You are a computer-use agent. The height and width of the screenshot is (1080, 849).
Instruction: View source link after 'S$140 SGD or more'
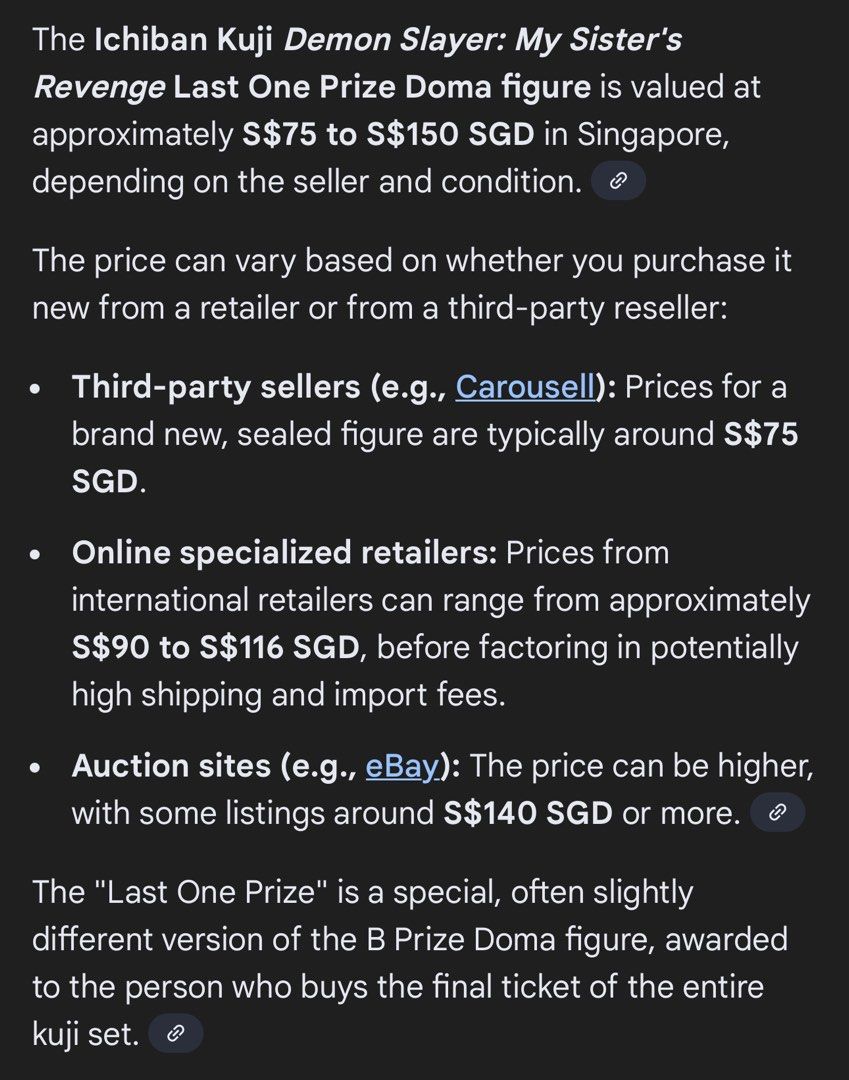tap(776, 813)
